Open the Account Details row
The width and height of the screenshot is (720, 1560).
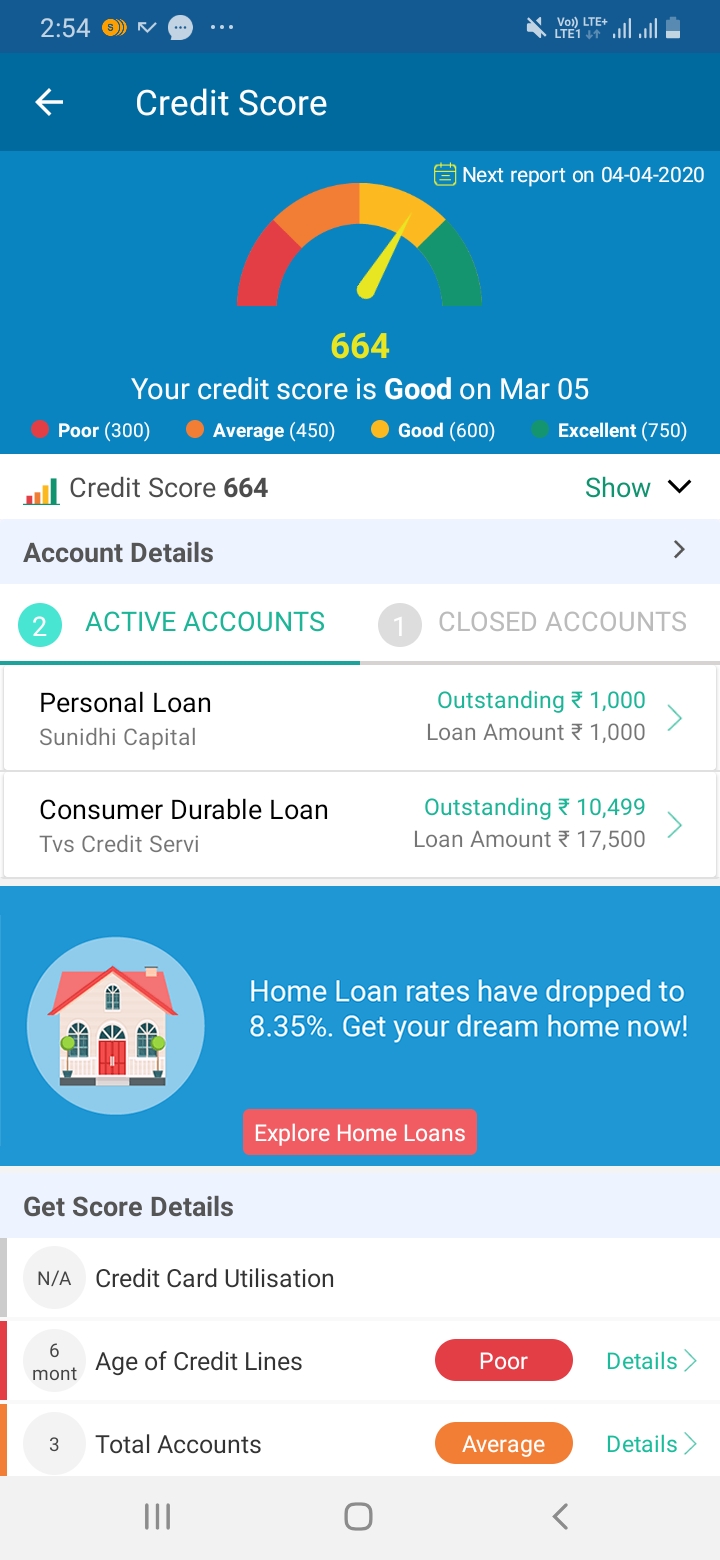360,552
